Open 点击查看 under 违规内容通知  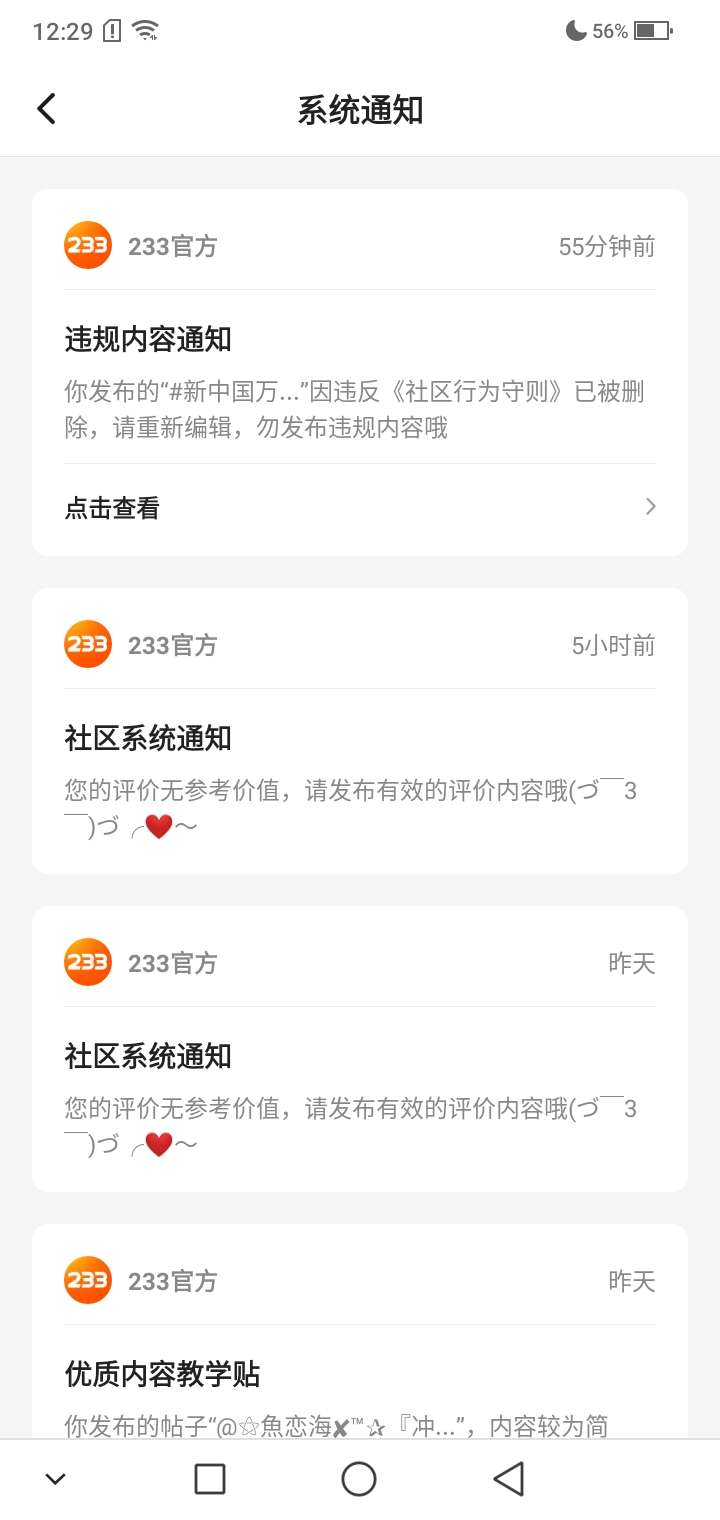coord(360,508)
